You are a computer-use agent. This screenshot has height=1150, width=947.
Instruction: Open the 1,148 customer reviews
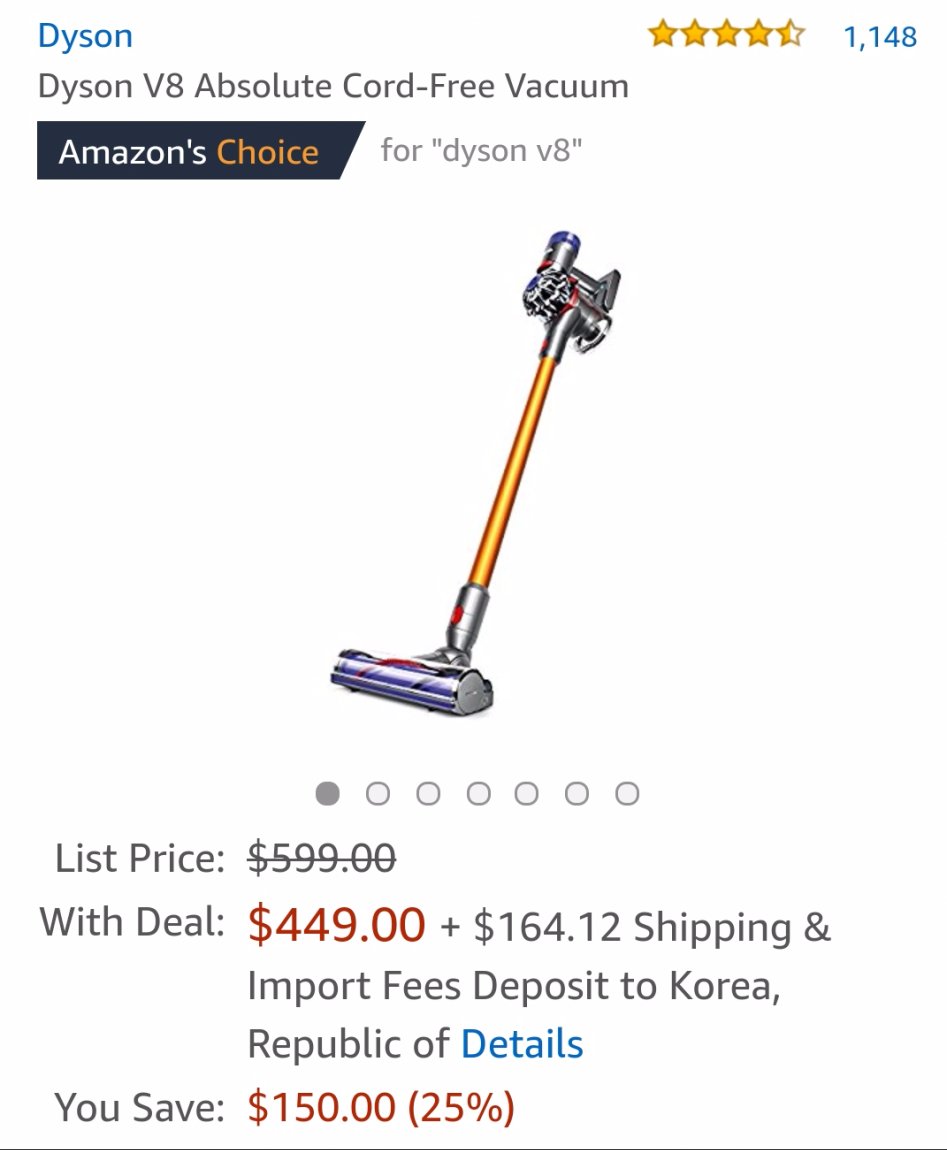click(879, 37)
